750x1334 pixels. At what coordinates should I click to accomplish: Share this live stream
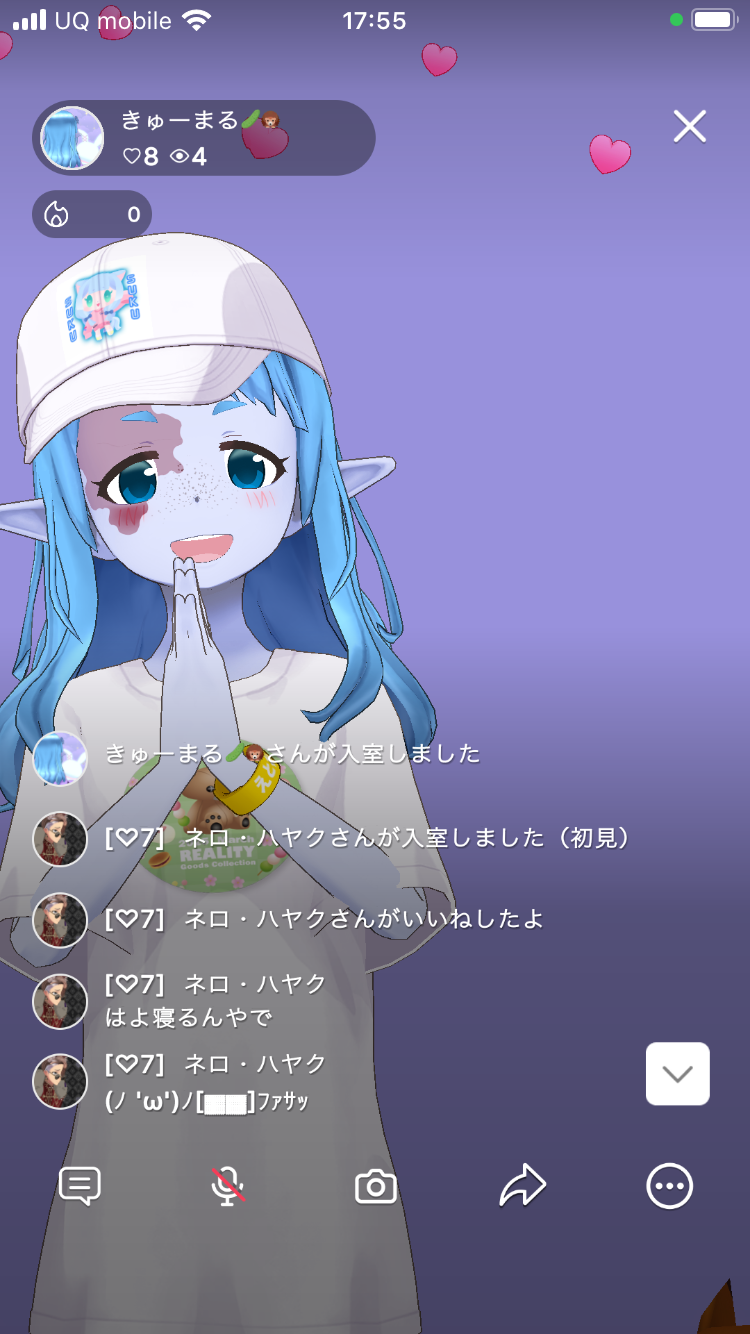pos(522,1186)
